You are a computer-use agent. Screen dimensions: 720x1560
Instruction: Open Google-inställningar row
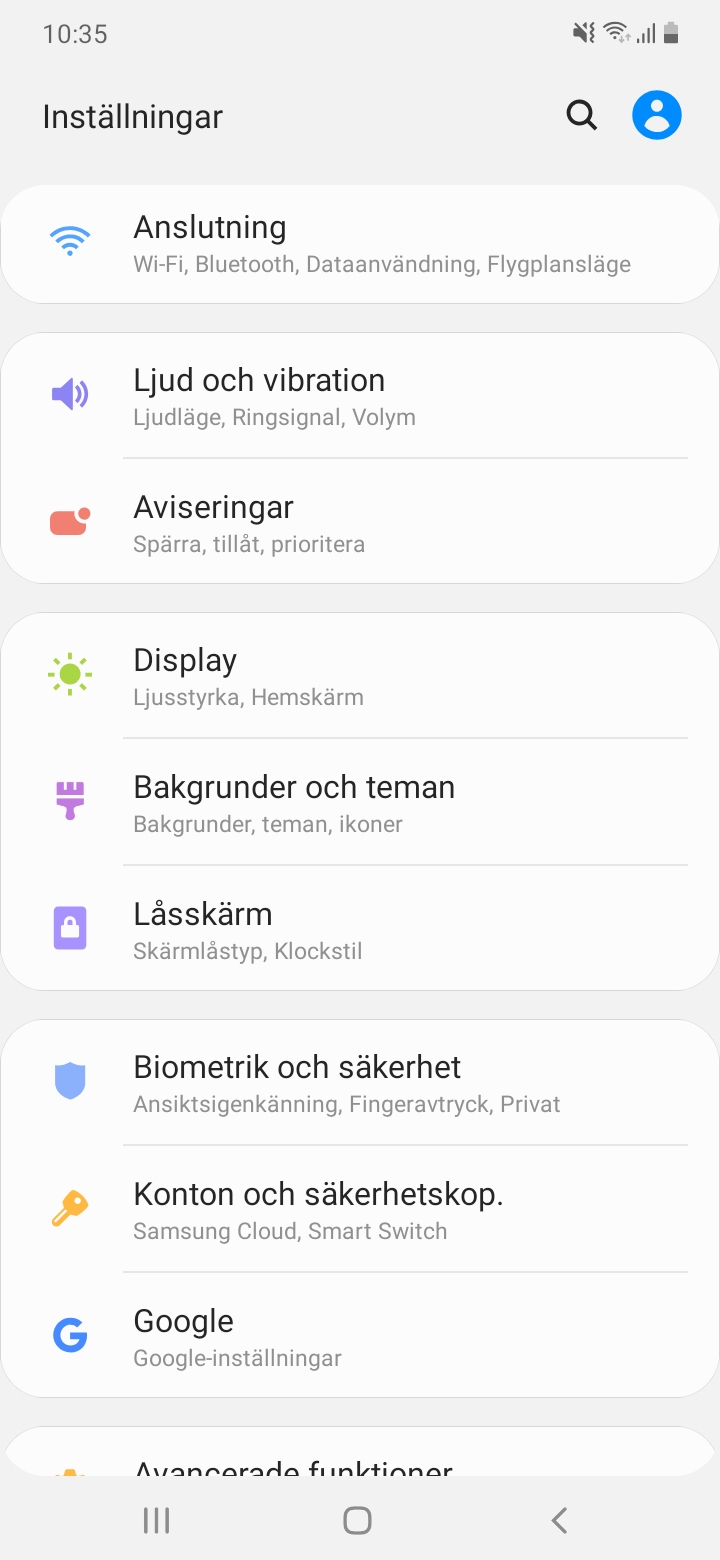click(x=360, y=1337)
